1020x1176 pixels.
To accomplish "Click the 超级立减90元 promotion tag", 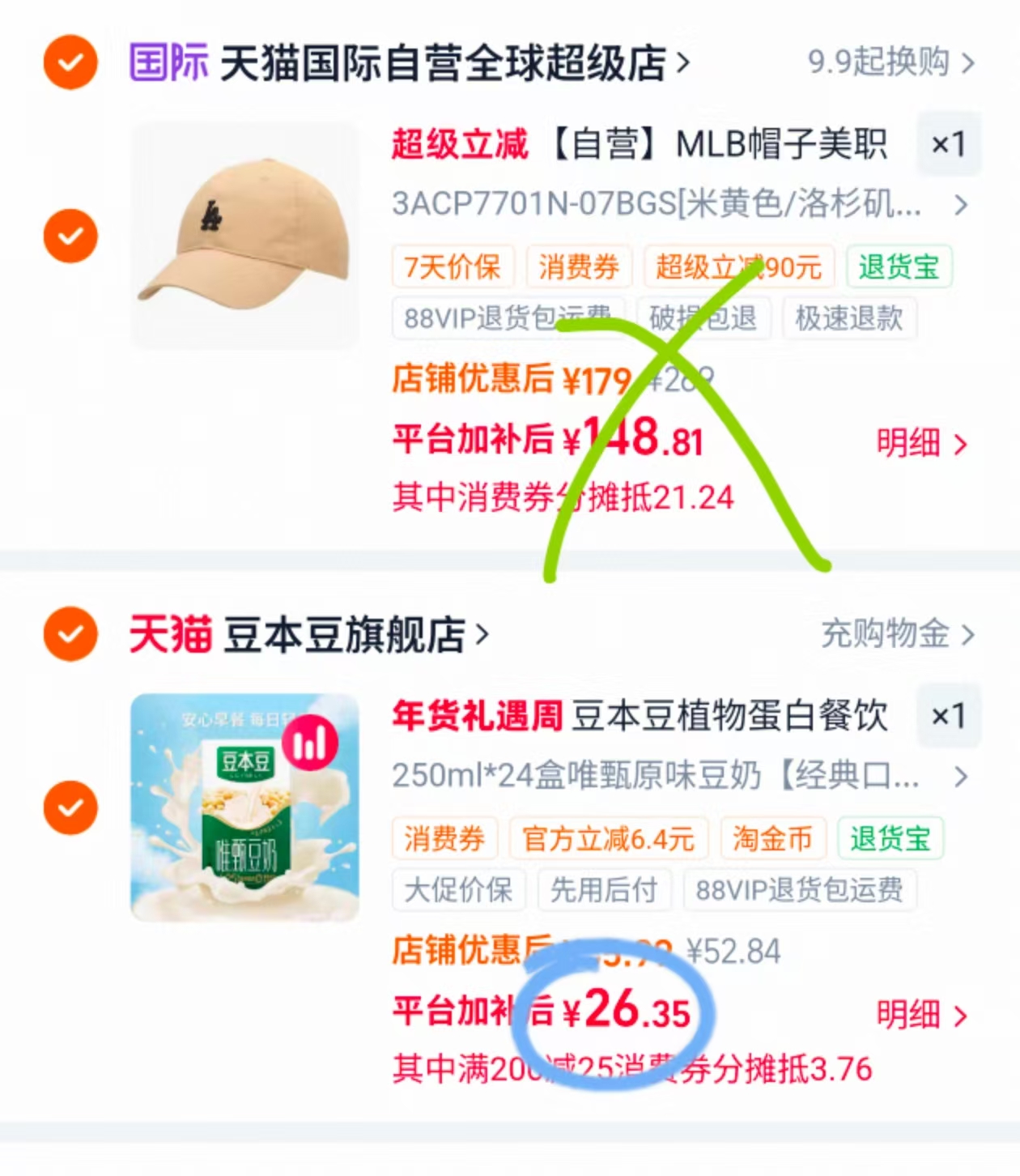I will click(x=738, y=267).
